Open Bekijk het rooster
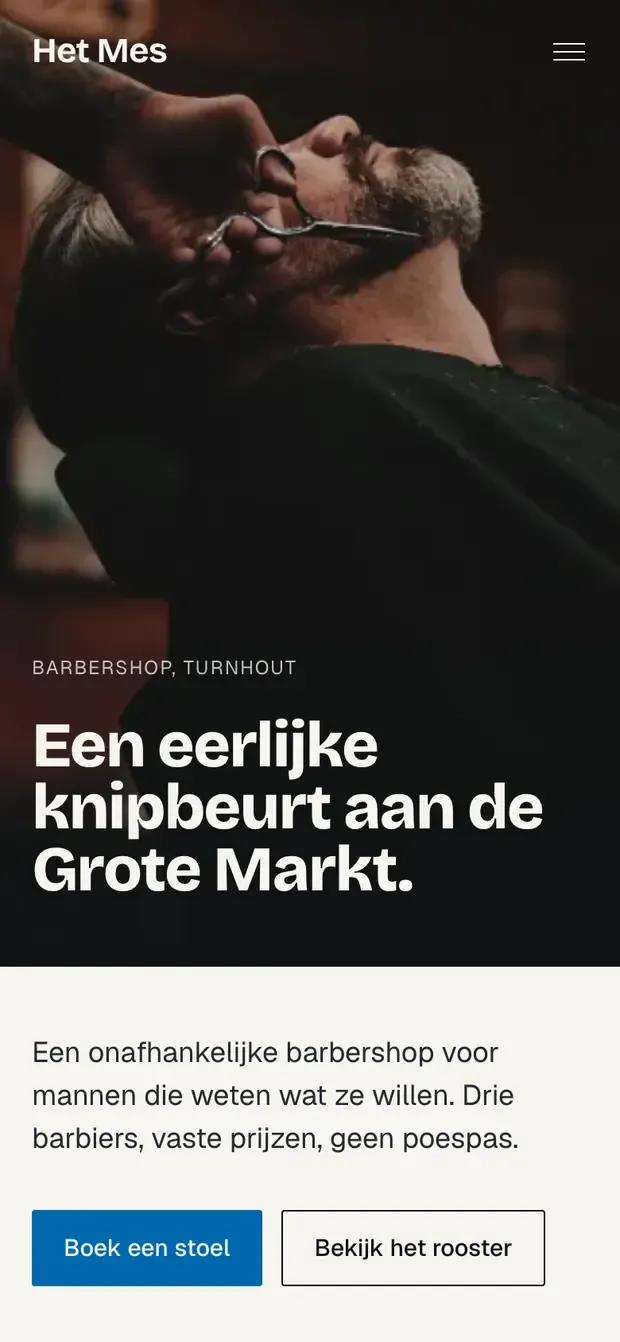Viewport: 620px width, 1342px height. 413,1248
